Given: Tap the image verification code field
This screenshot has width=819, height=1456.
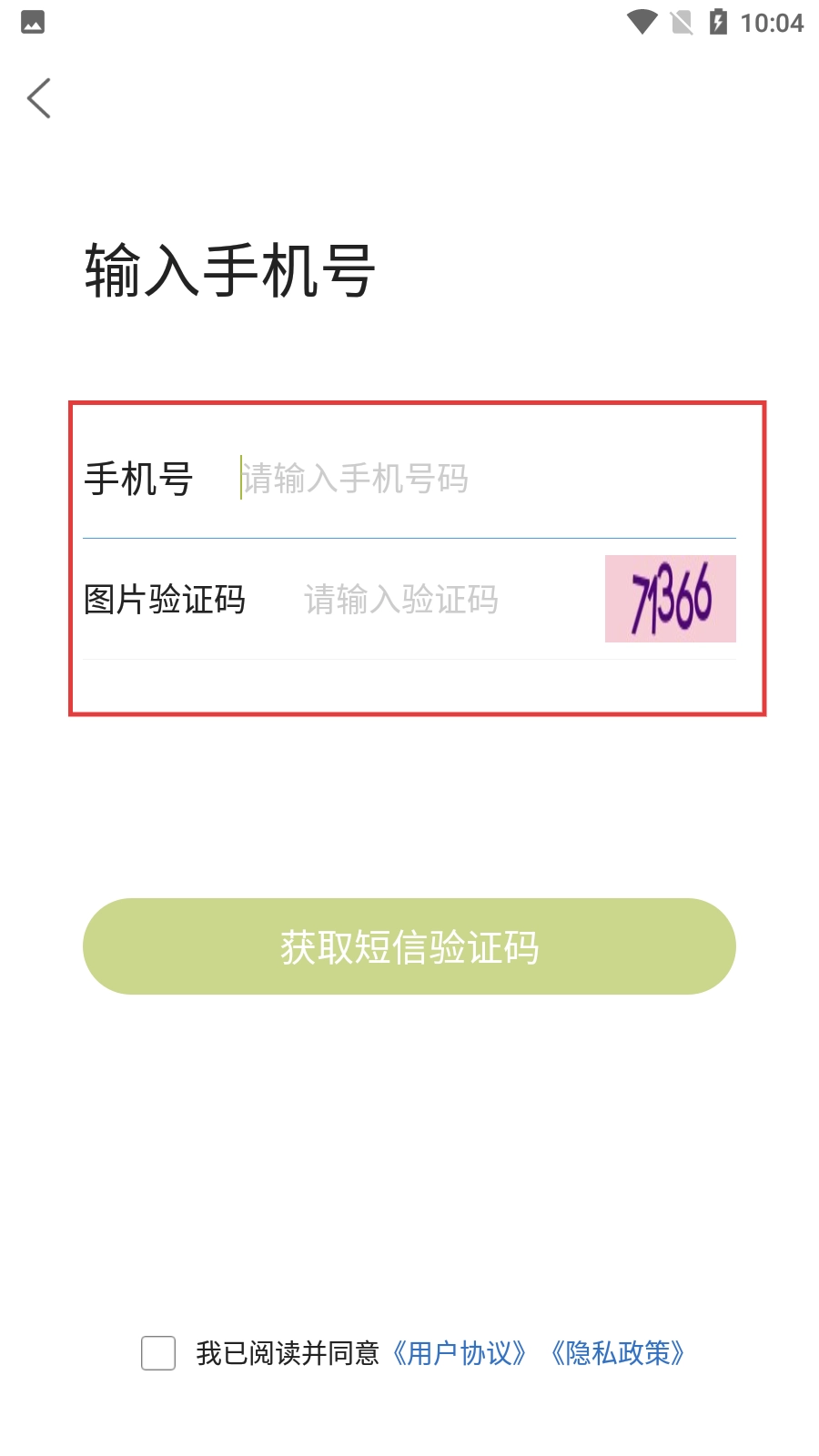Looking at the screenshot, I should [x=437, y=600].
